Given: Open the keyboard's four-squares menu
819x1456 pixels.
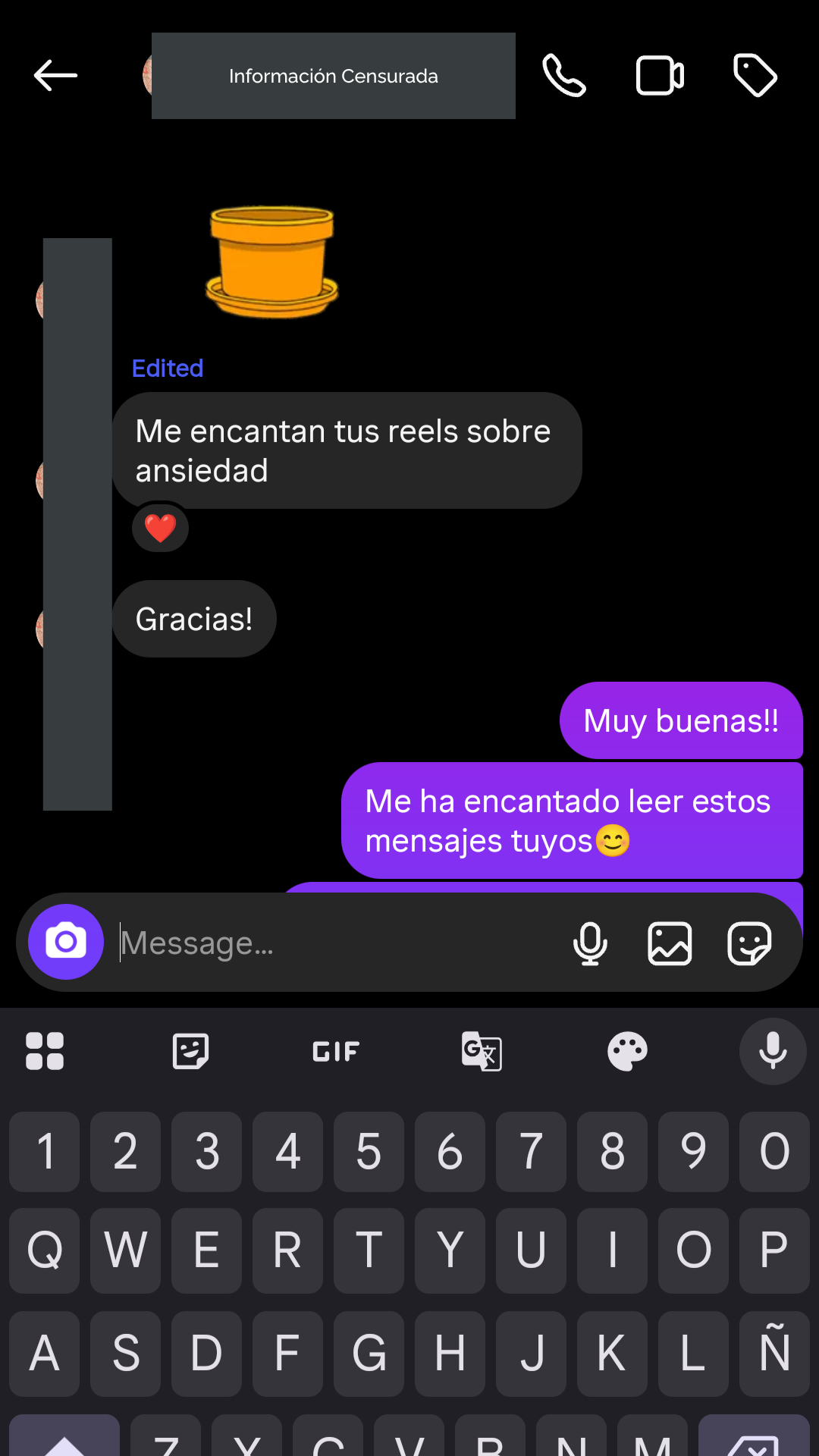Looking at the screenshot, I should point(45,1052).
